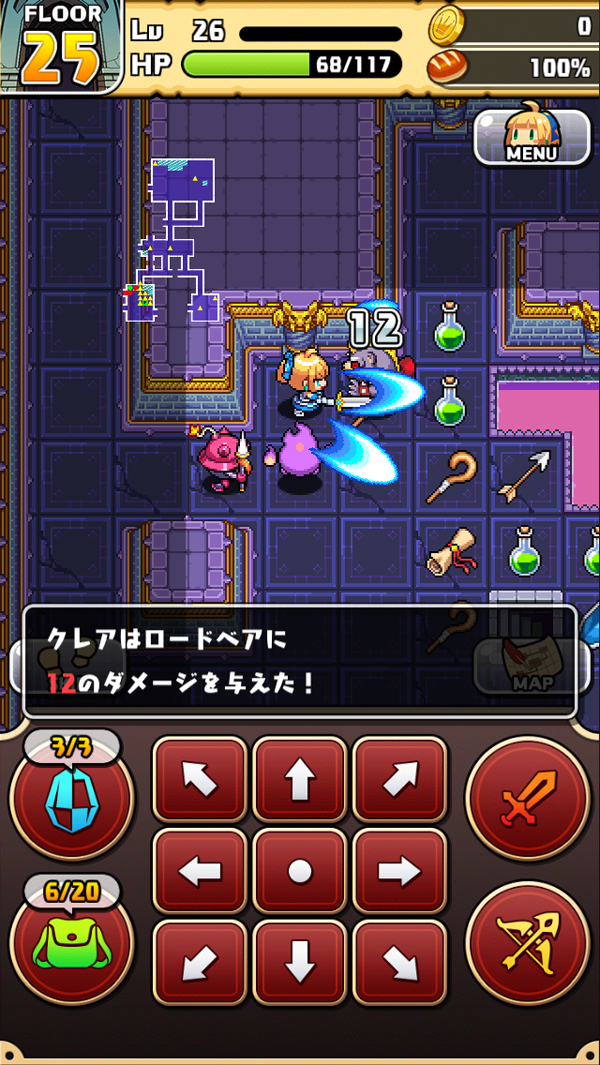Move diagonally with the down-right arrow
The width and height of the screenshot is (600, 1065).
click(x=400, y=963)
